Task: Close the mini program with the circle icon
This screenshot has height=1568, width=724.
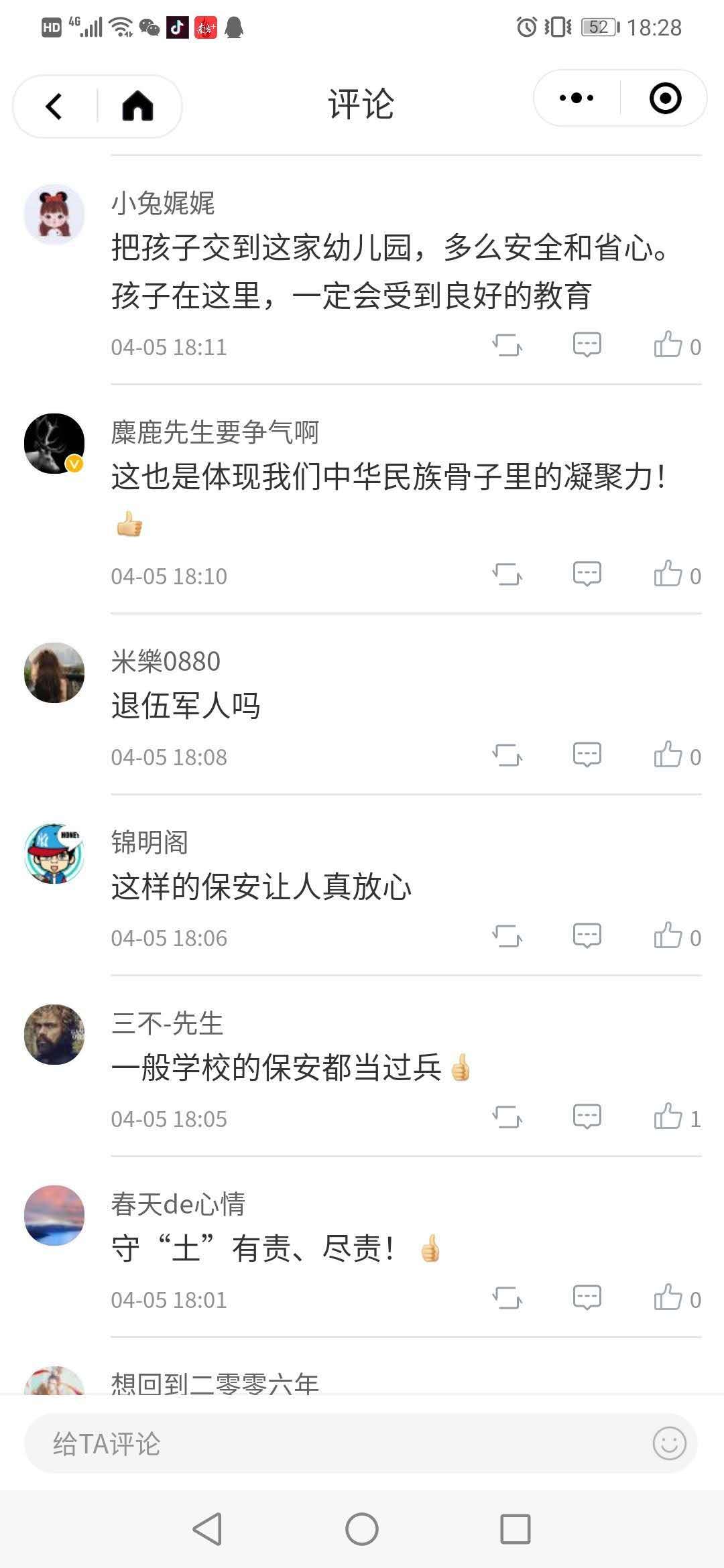Action: tap(665, 99)
